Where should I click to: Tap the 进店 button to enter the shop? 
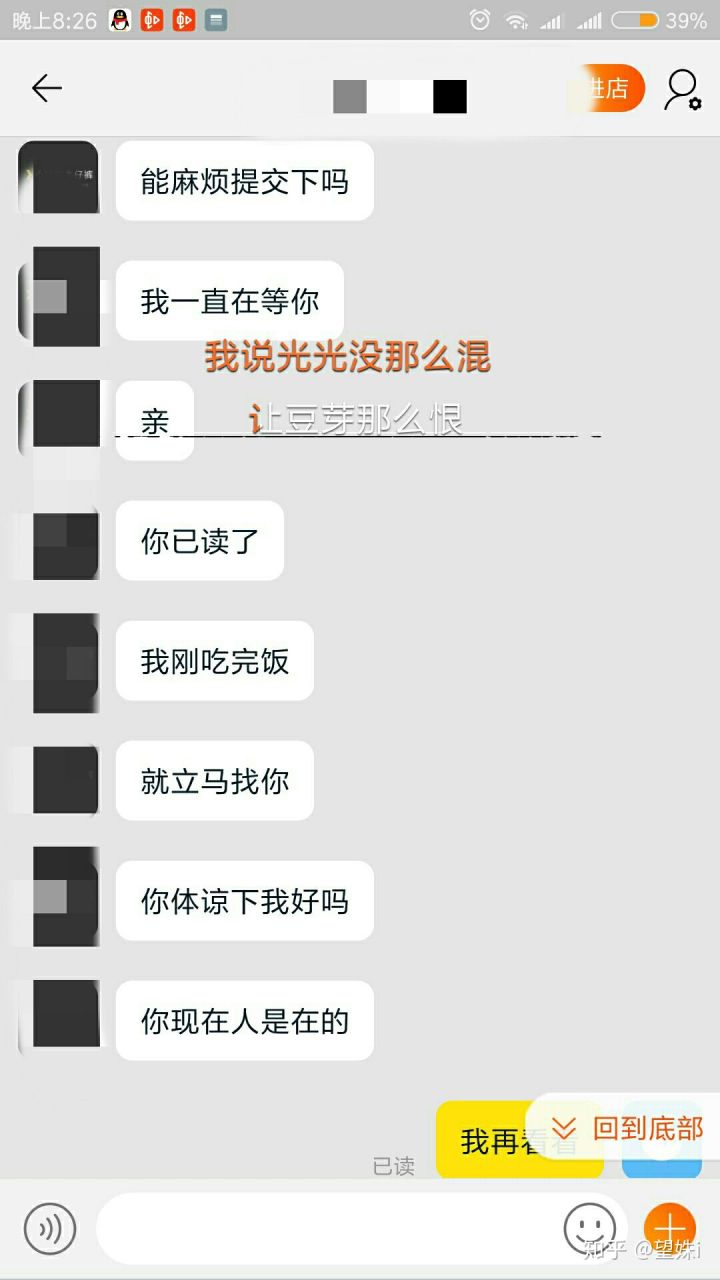point(608,89)
